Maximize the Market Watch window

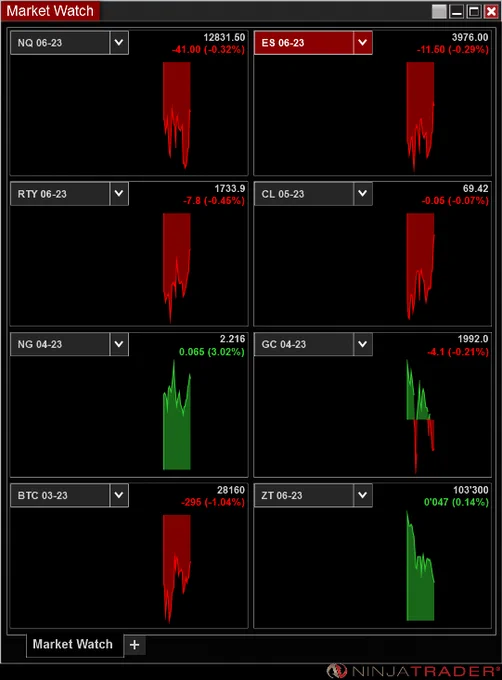474,11
